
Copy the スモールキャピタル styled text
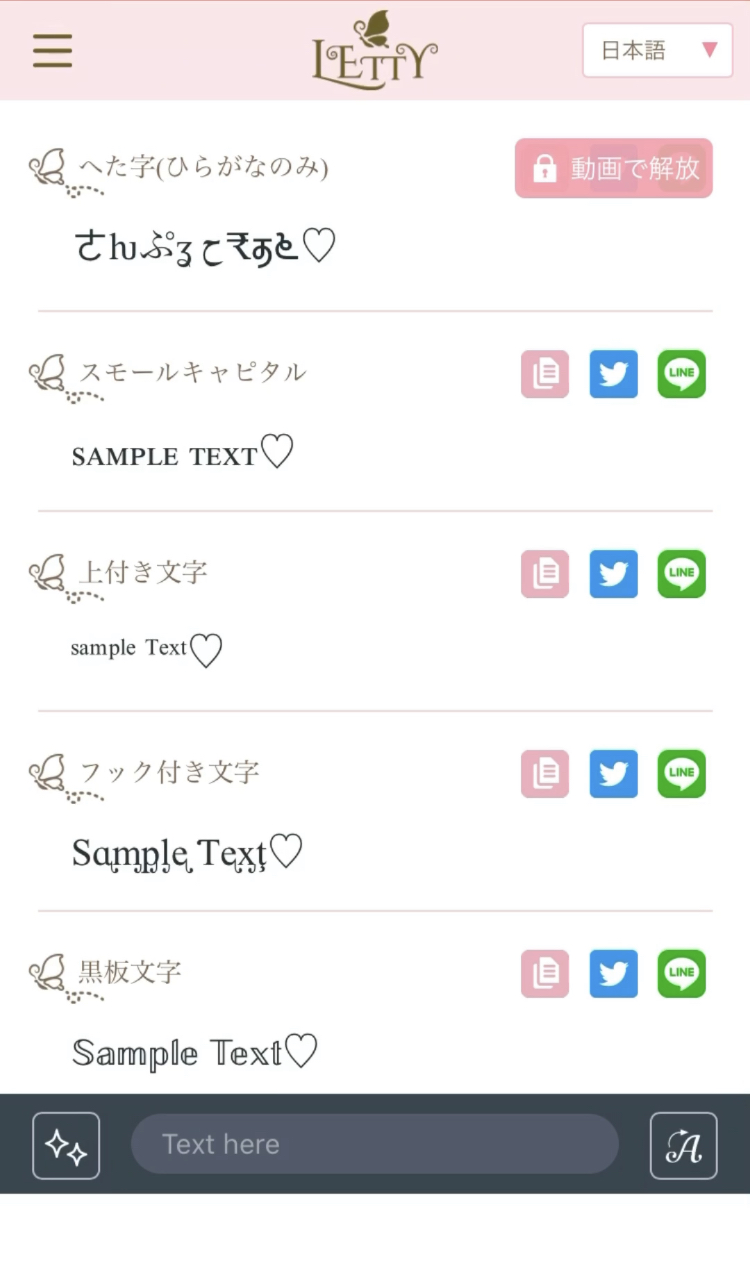coord(544,374)
